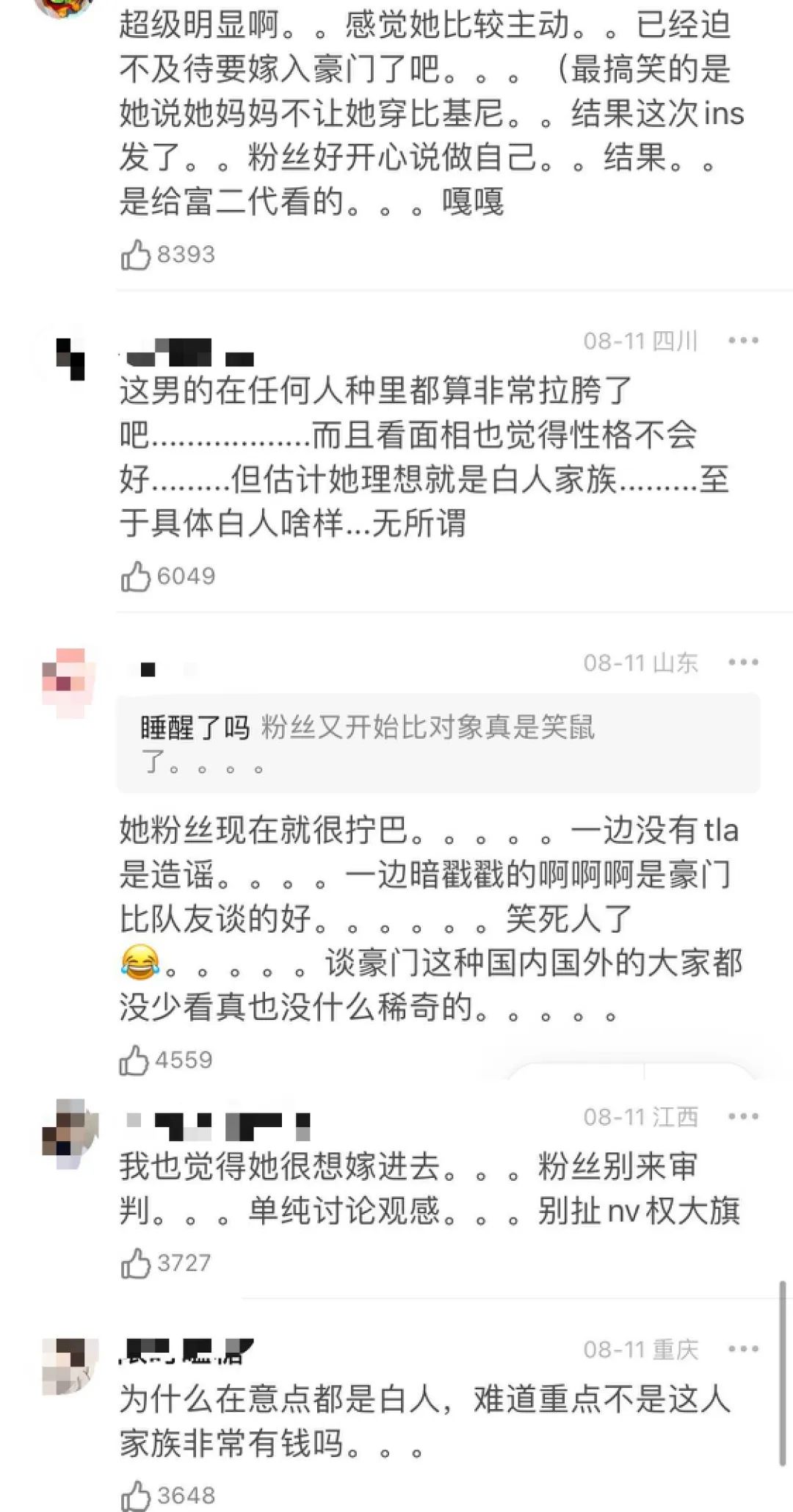Like the Sichuan comment with 6049 likes
This screenshot has height=1512, width=793.
(x=136, y=576)
